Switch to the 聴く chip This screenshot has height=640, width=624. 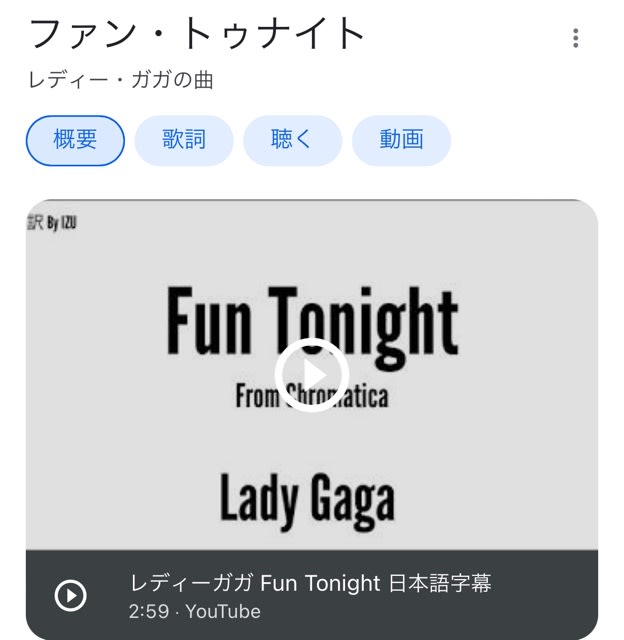coord(292,140)
